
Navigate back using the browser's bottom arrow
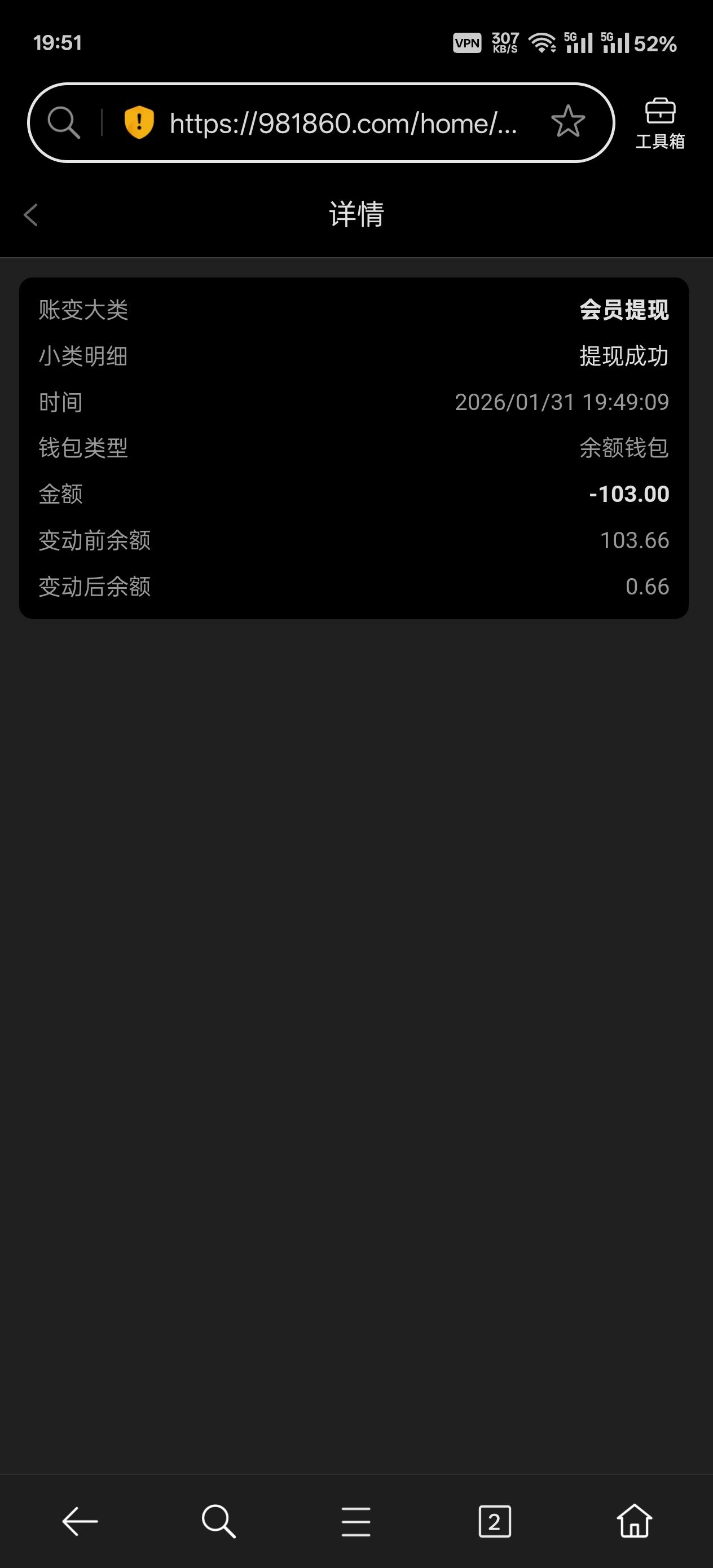(80, 1521)
